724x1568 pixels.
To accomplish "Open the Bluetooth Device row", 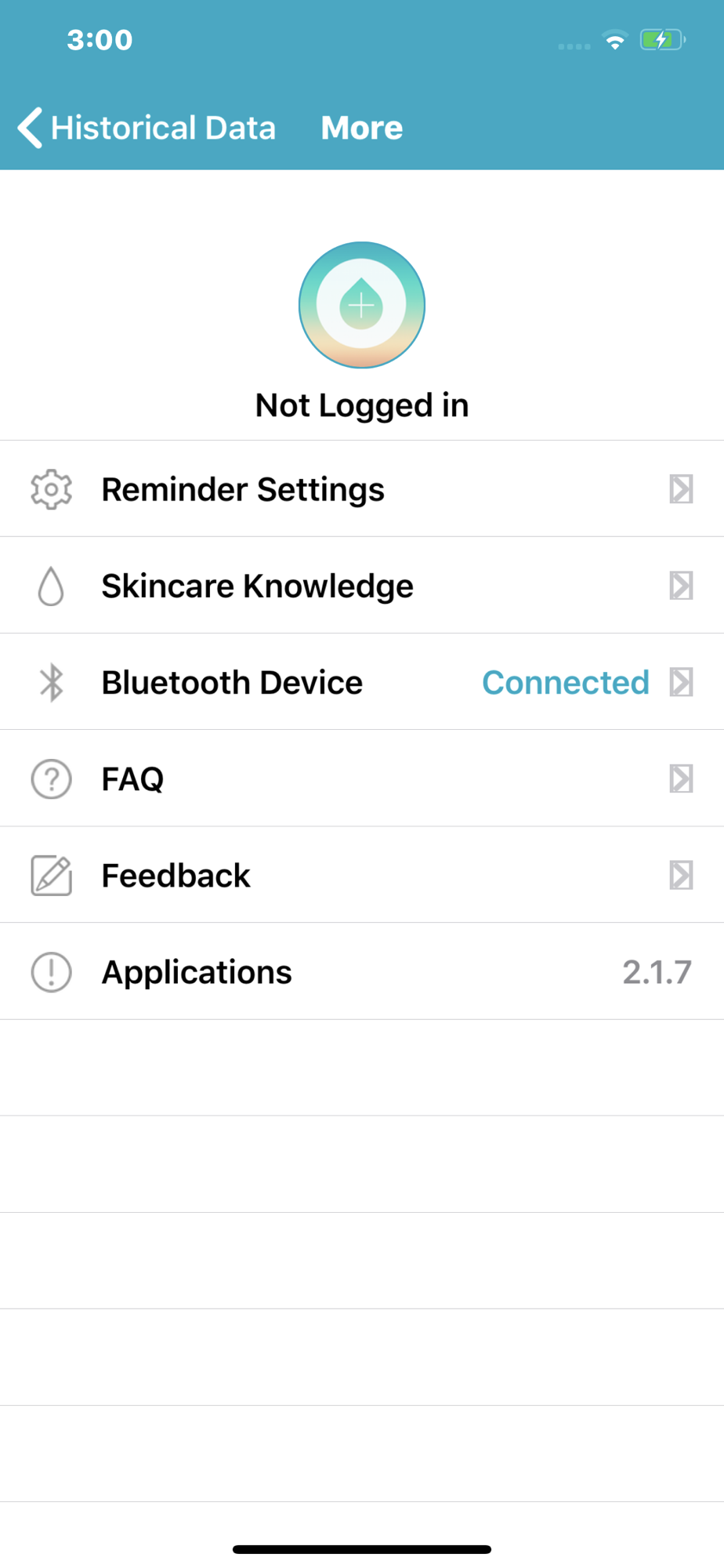I will [x=362, y=682].
